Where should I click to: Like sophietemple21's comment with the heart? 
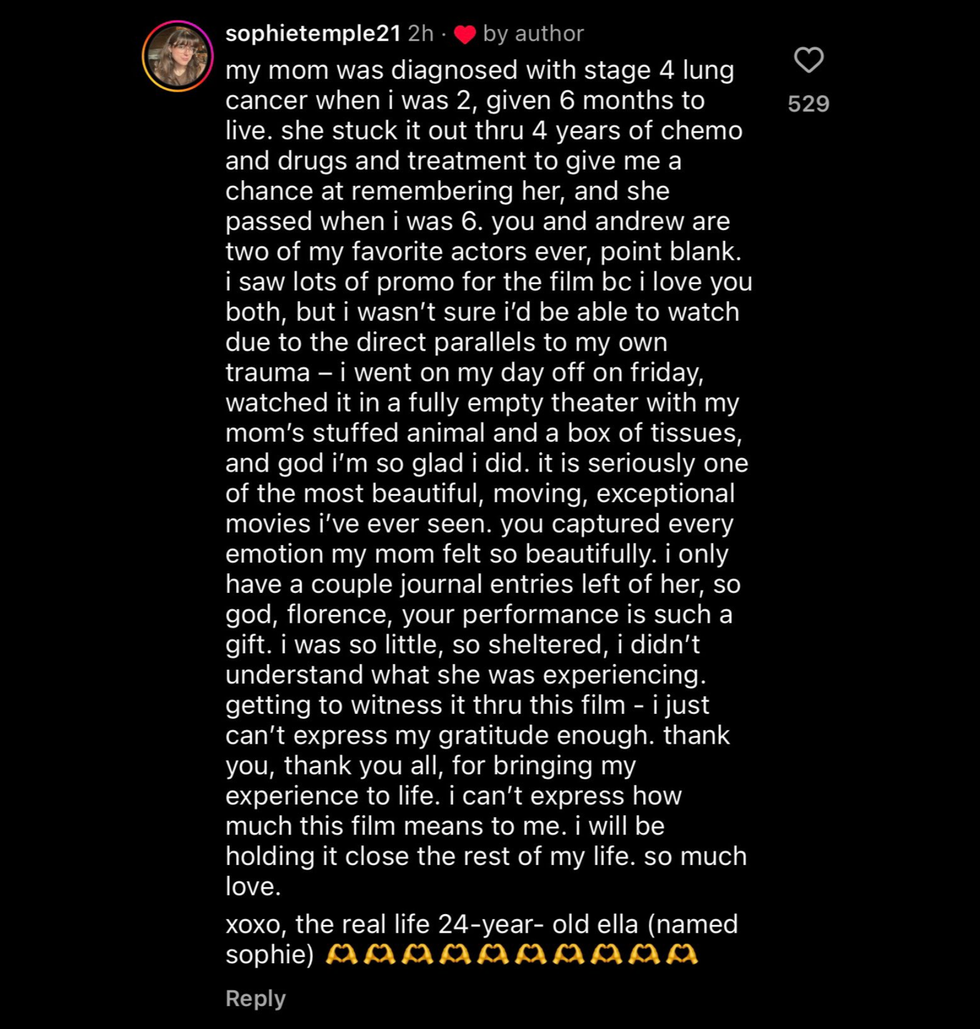click(808, 61)
